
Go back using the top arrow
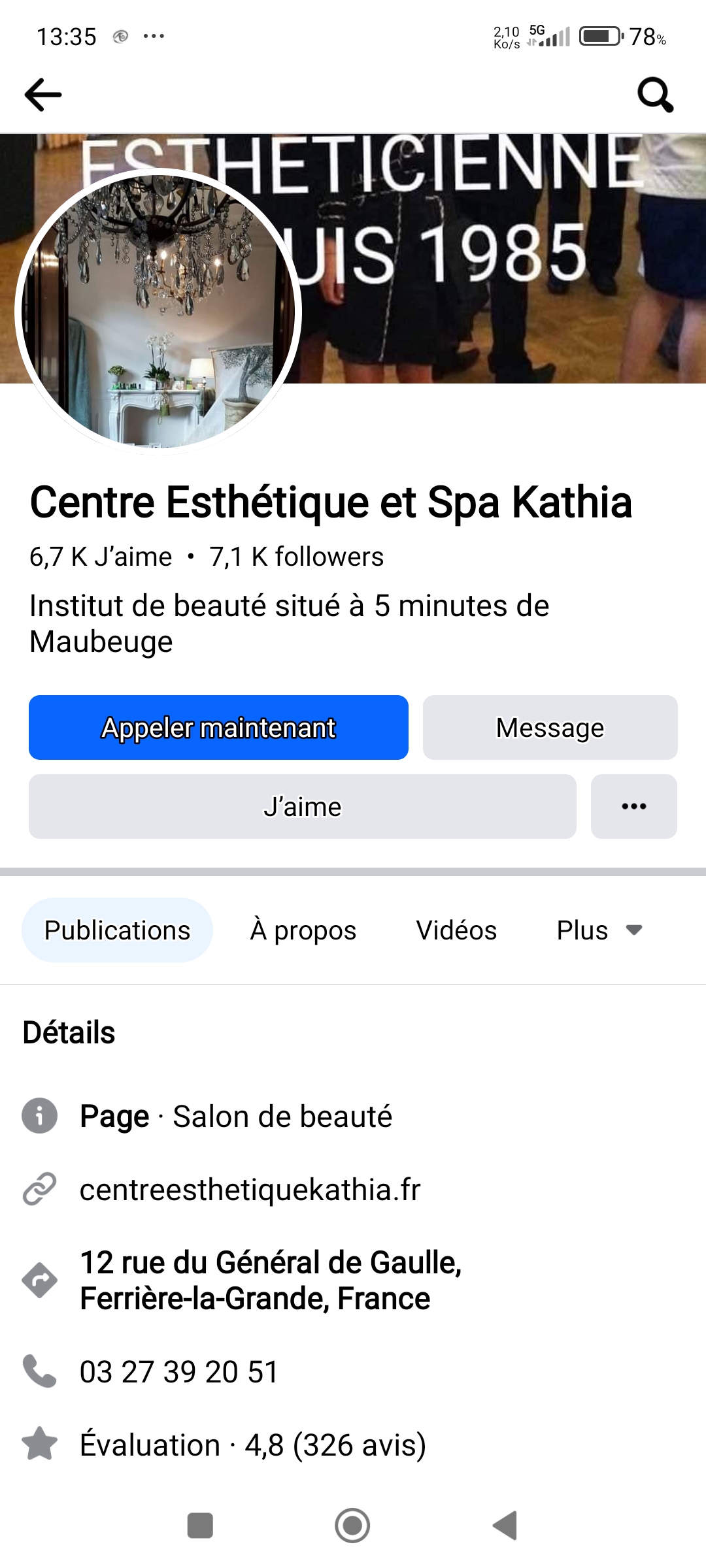pyautogui.click(x=43, y=95)
